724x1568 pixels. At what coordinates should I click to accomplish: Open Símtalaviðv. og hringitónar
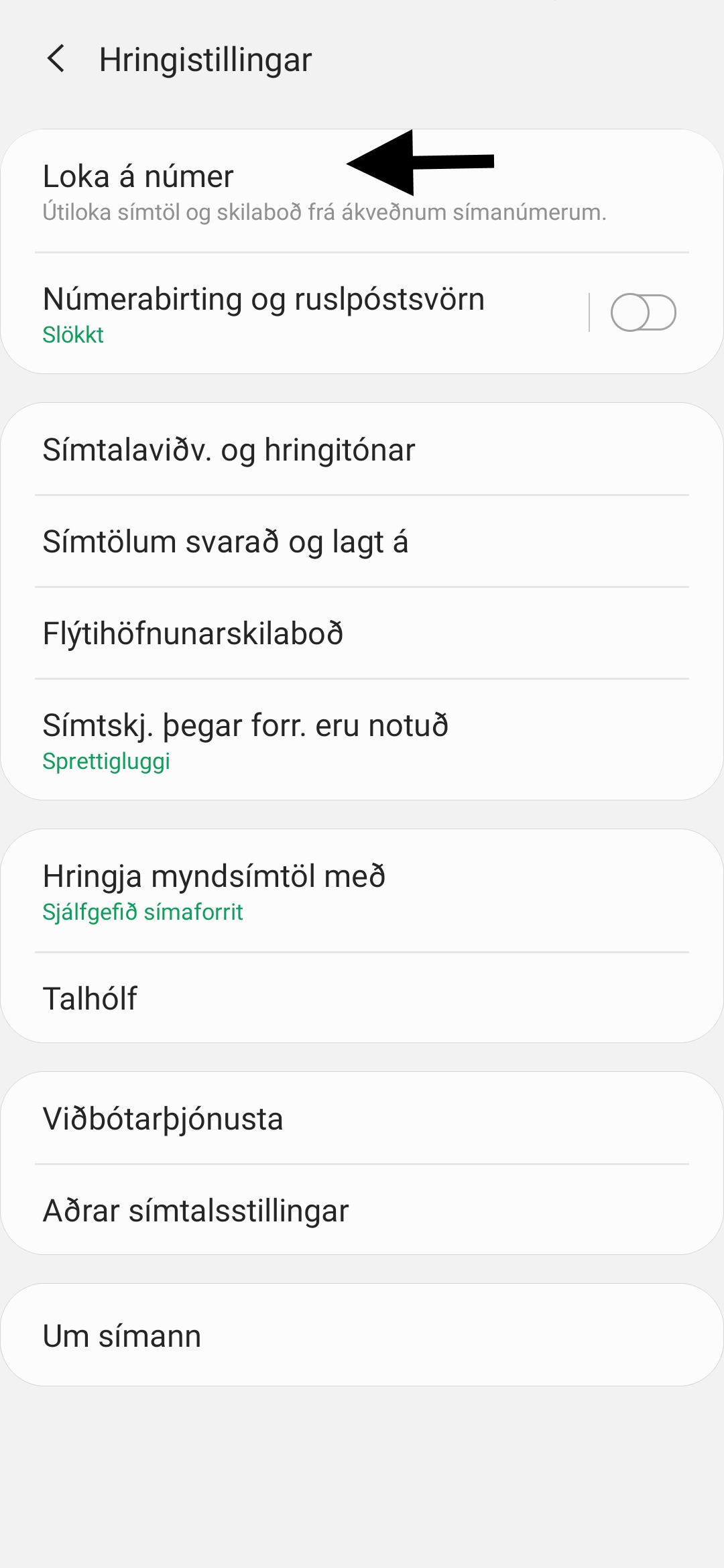pos(362,449)
